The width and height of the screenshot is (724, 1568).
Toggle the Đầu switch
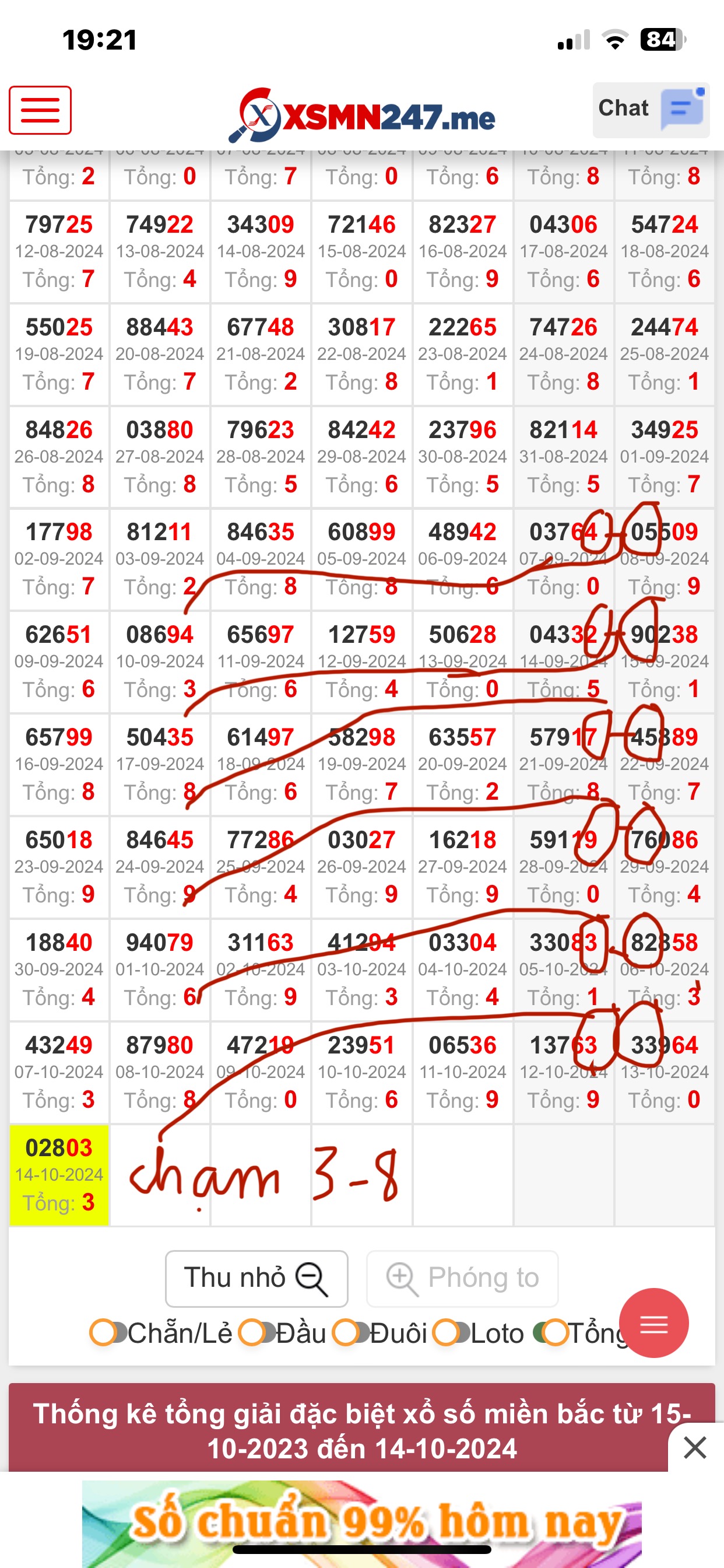256,1333
